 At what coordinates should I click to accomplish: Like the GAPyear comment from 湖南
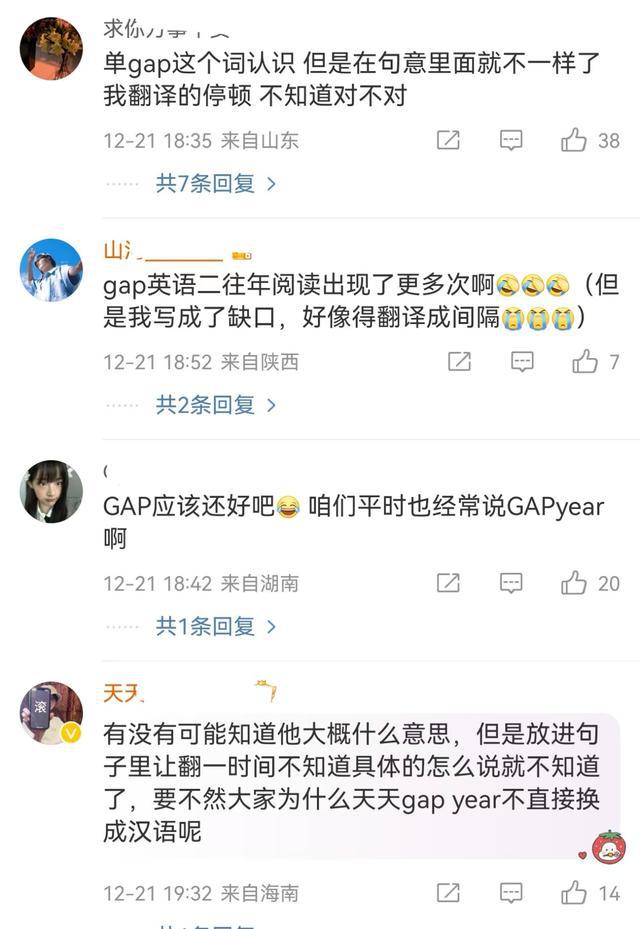[574, 583]
